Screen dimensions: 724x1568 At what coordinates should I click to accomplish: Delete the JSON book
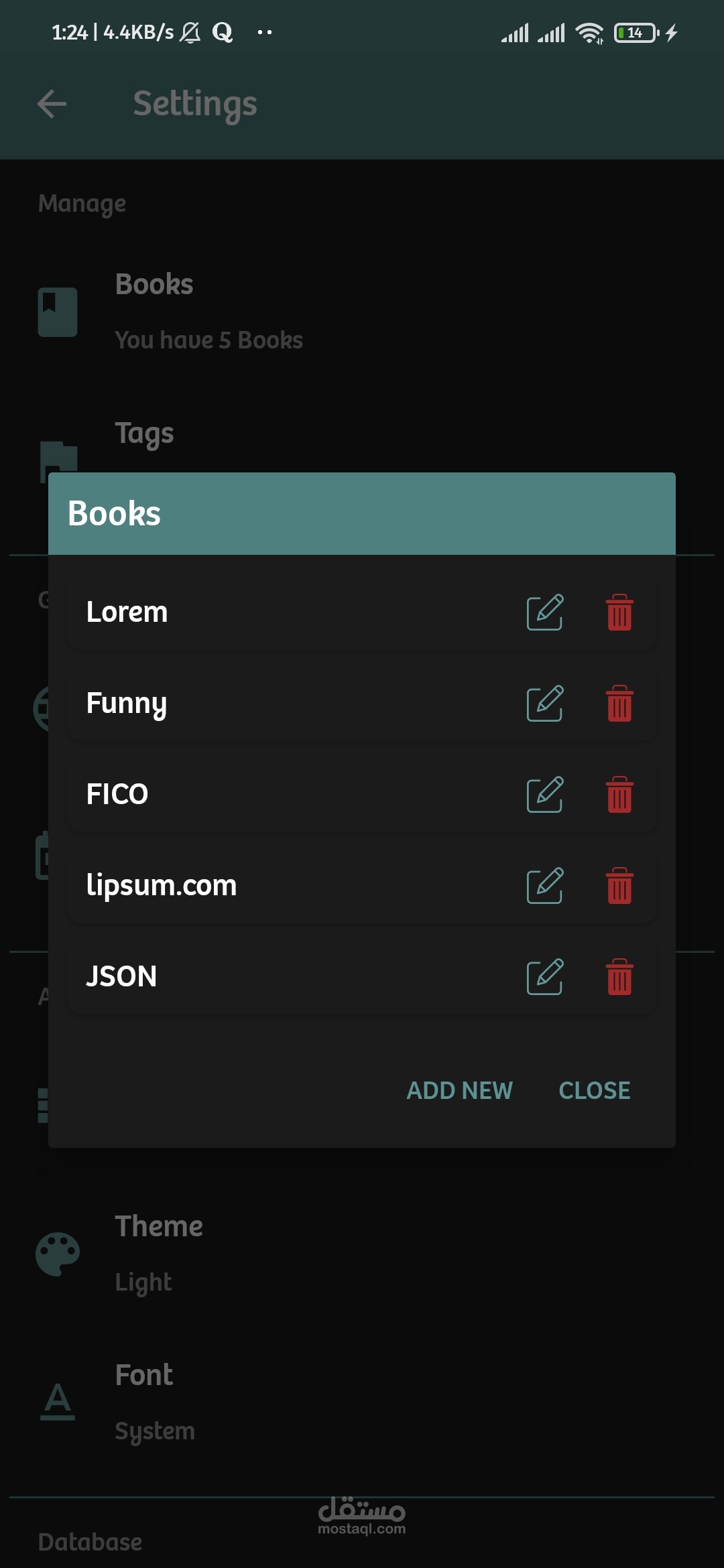[619, 976]
